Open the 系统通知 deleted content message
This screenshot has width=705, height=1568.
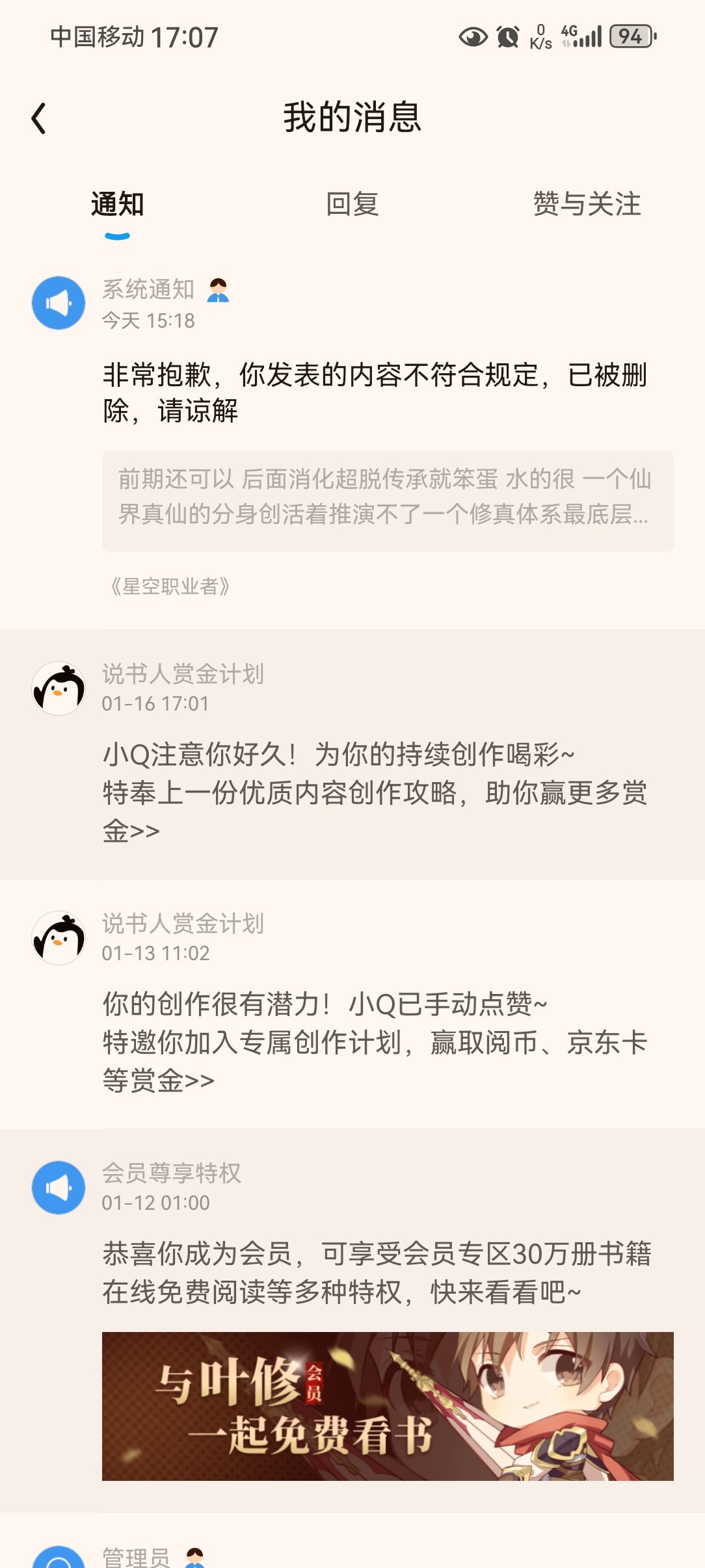374,393
